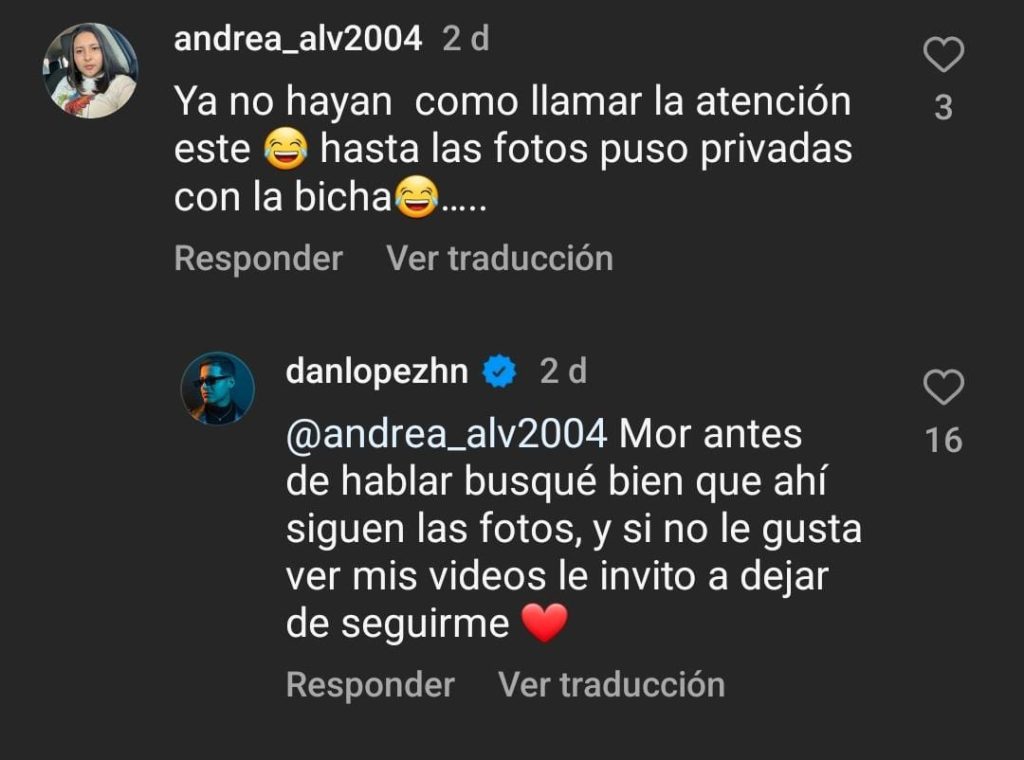Screen dimensions: 1024x760
Task: Like danlopezhn's reply
Action: pyautogui.click(x=942, y=387)
